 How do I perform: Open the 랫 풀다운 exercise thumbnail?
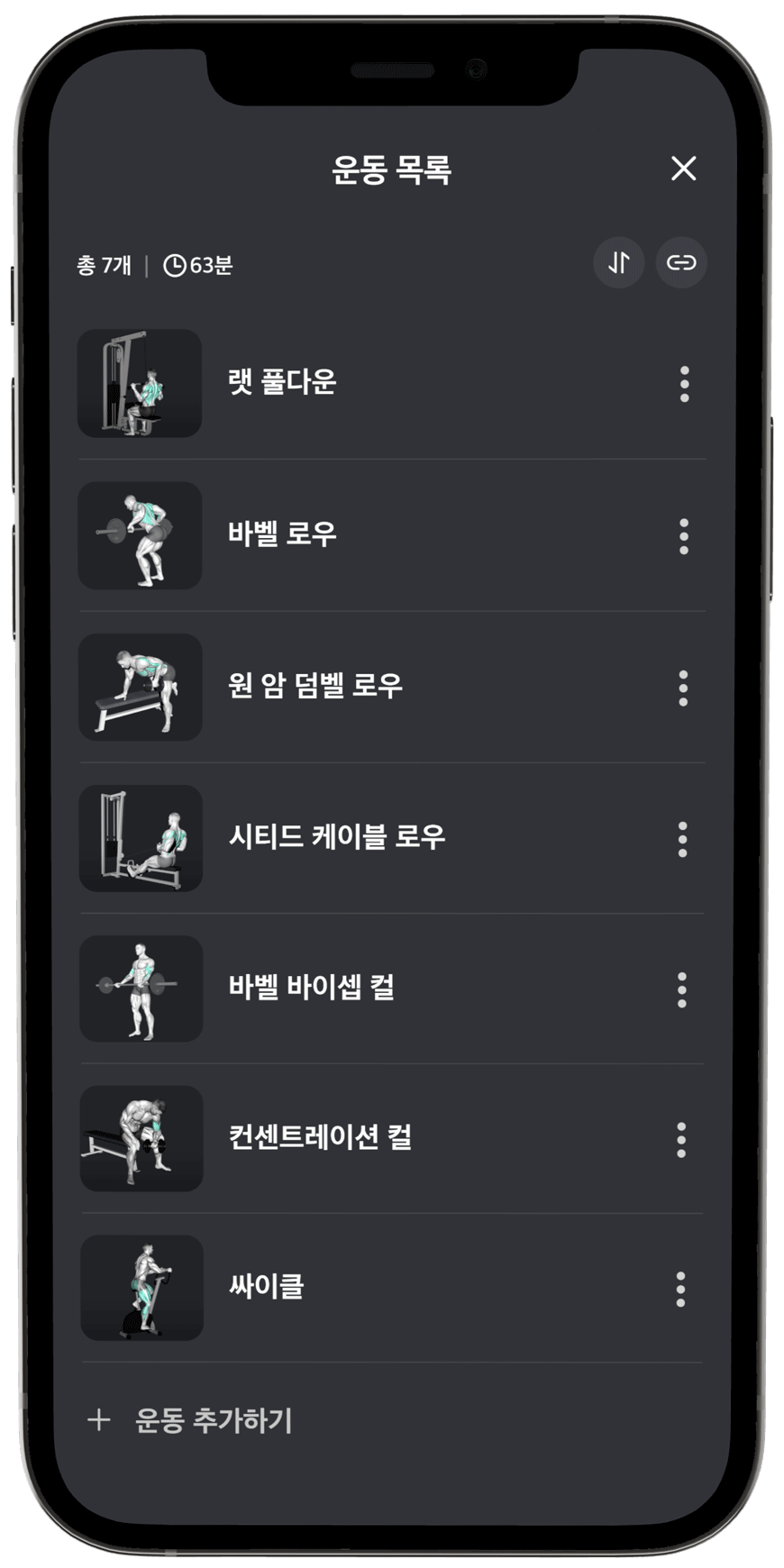pyautogui.click(x=141, y=383)
